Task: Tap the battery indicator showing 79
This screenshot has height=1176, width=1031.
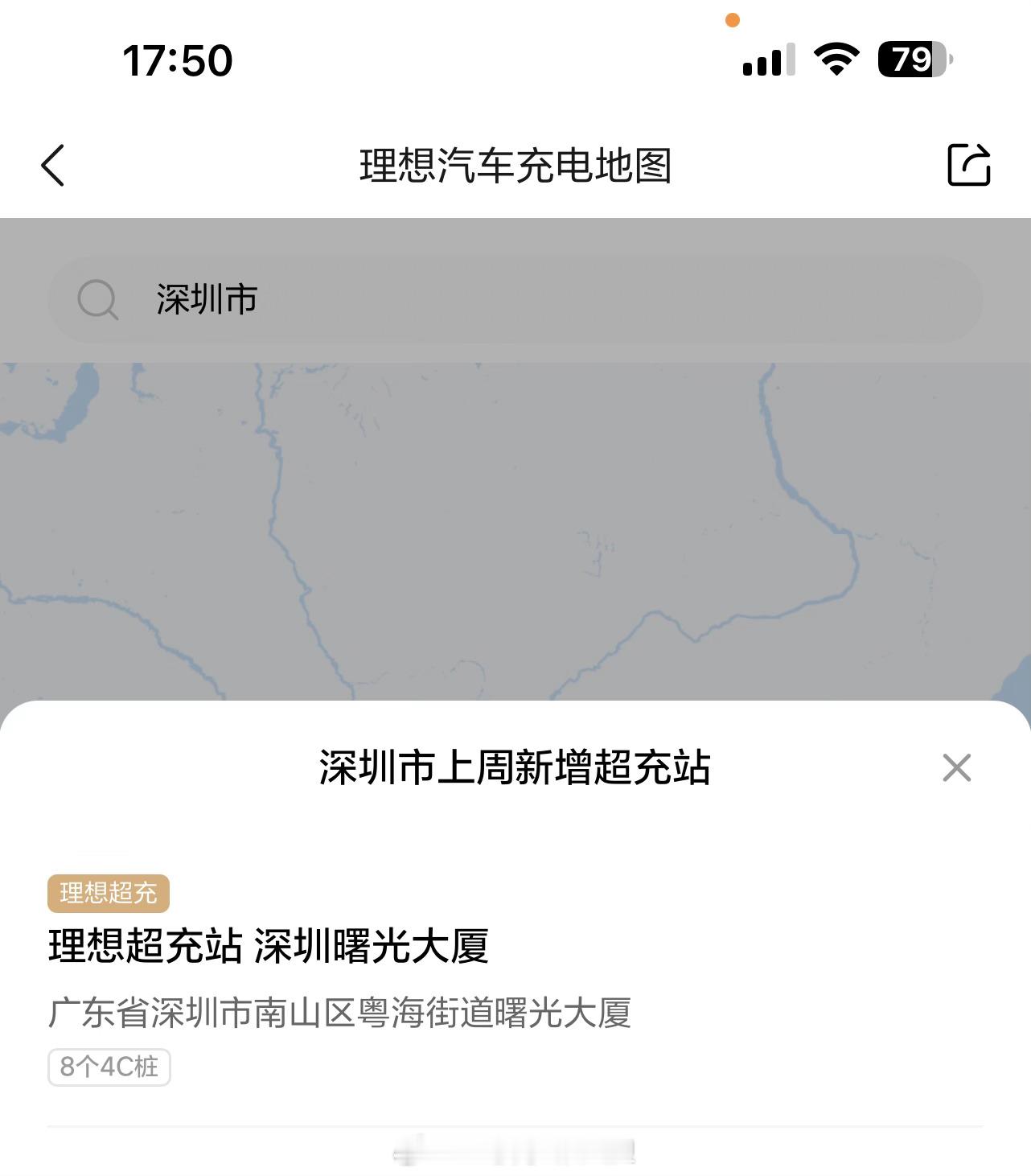Action: pos(911,59)
